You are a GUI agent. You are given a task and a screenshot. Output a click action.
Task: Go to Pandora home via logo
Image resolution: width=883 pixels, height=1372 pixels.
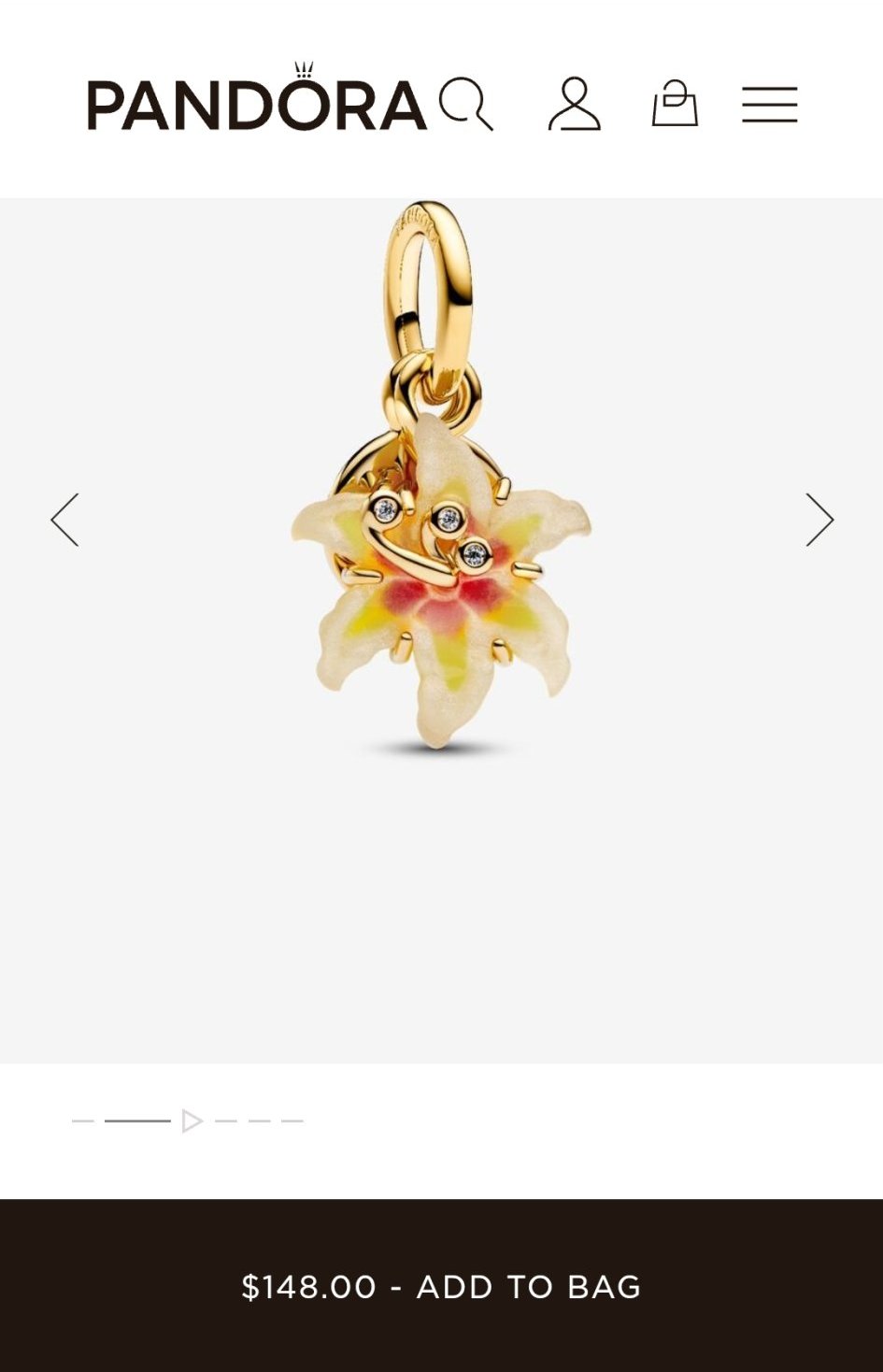point(256,103)
